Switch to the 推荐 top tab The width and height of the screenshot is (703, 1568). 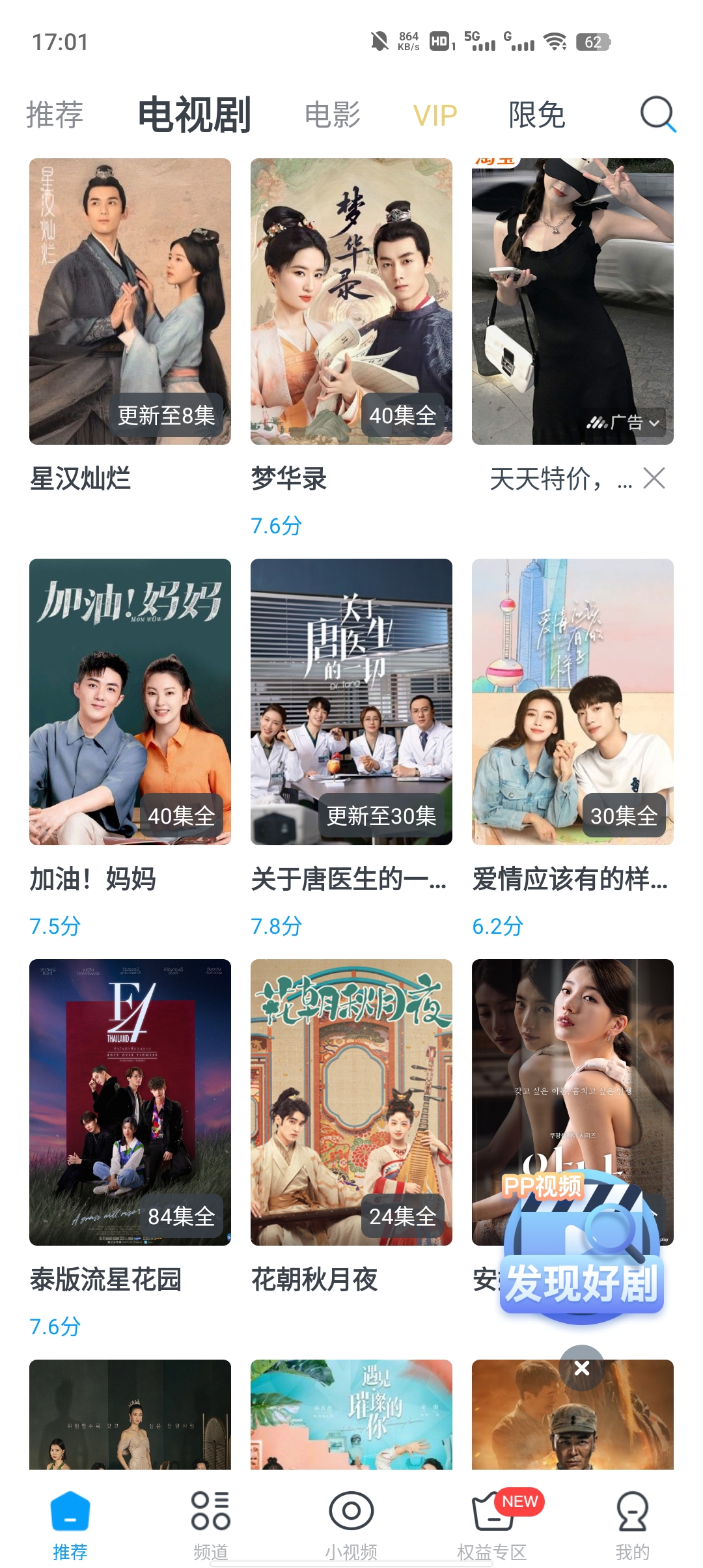55,115
